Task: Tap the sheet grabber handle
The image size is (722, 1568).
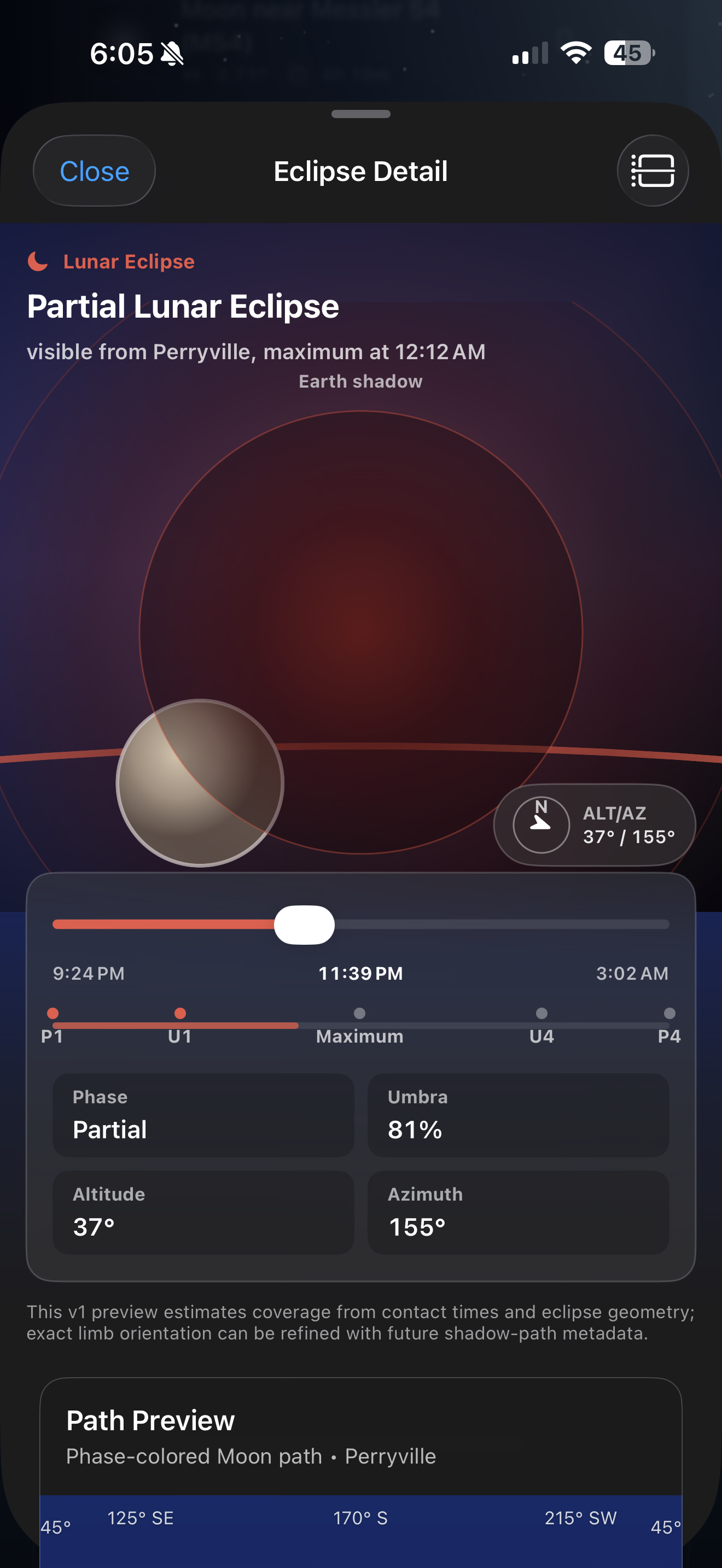Action: pos(361,114)
